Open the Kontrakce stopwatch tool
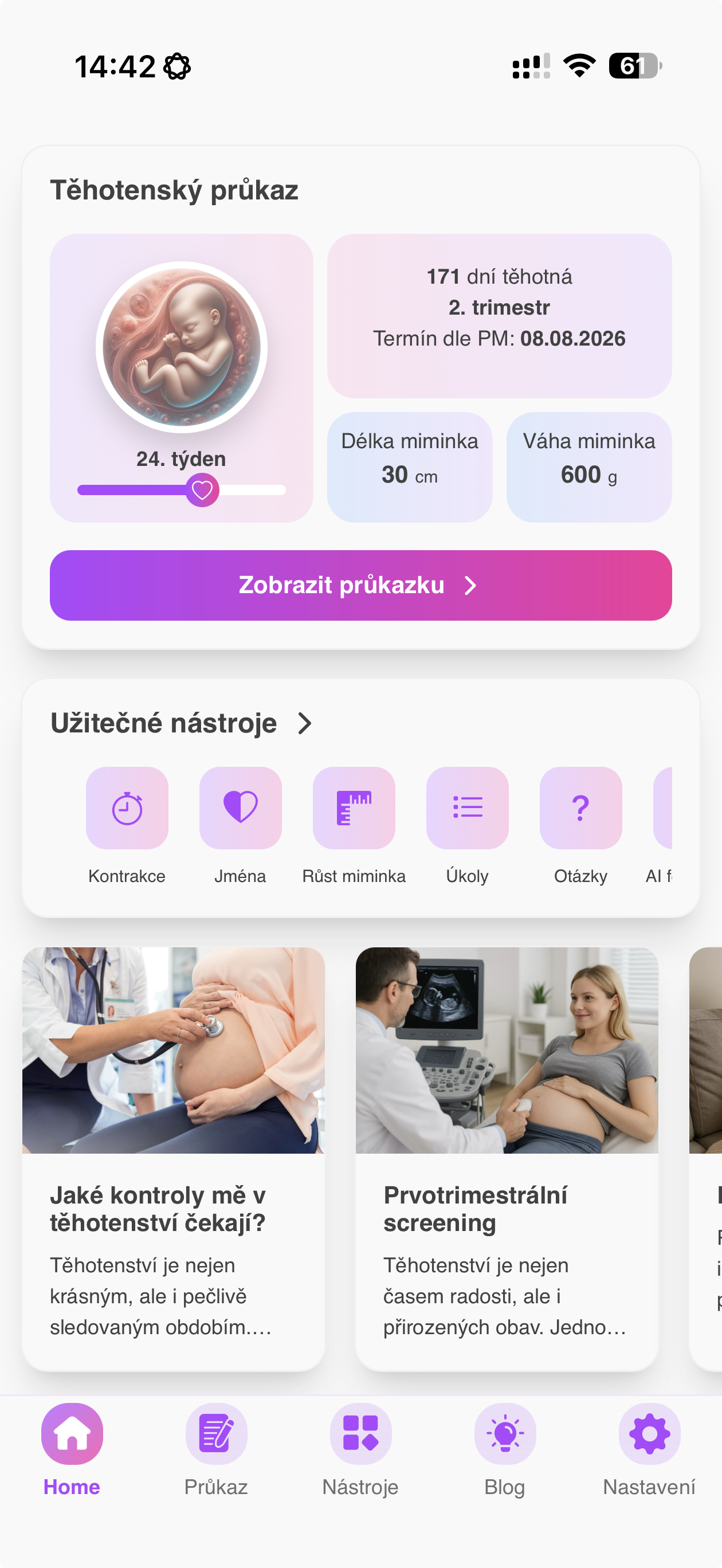The width and height of the screenshot is (722, 1568). pos(127,807)
